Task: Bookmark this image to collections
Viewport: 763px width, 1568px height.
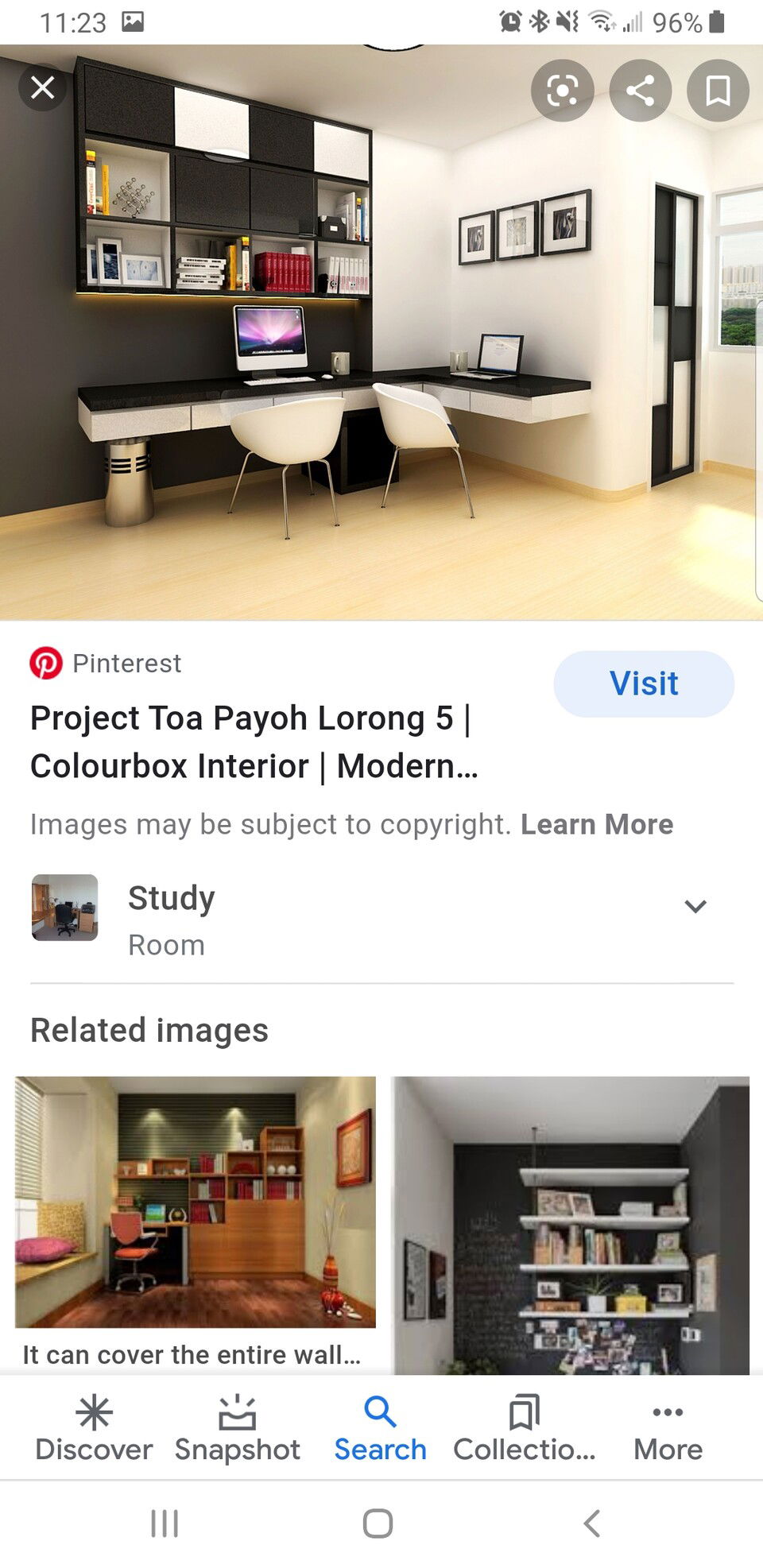Action: click(x=718, y=91)
